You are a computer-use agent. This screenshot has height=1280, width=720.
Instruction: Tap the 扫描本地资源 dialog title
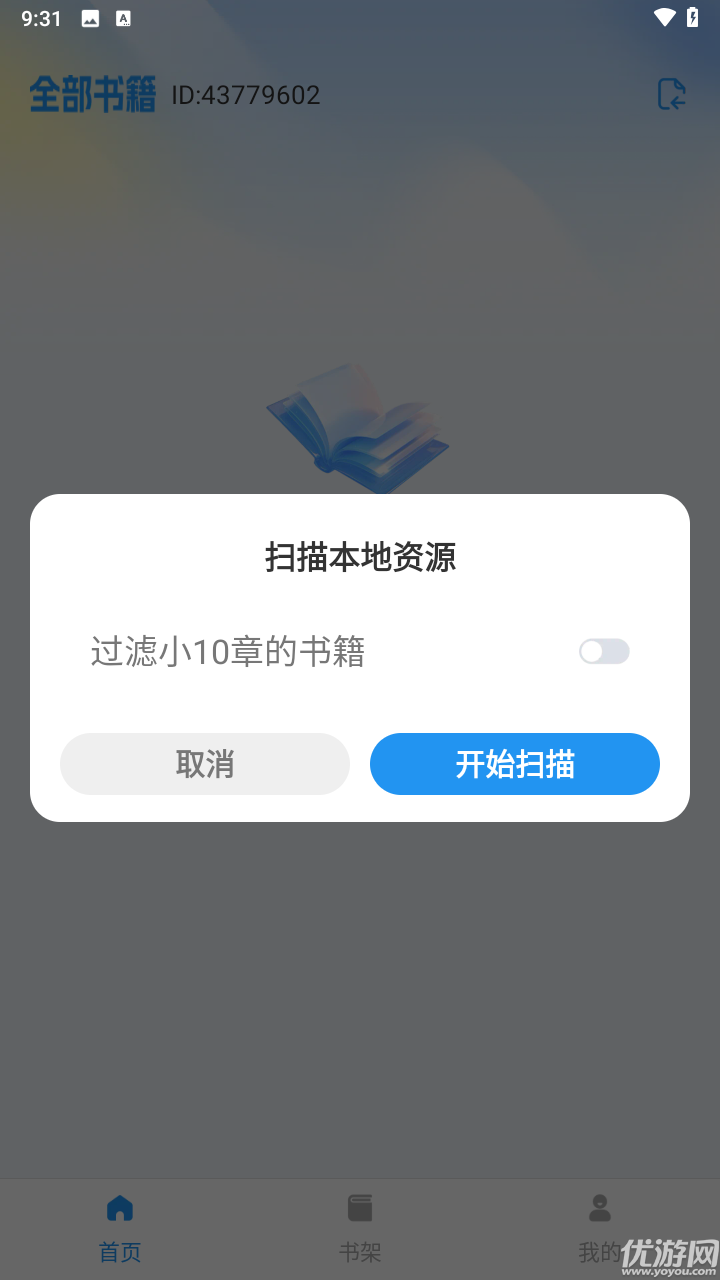pyautogui.click(x=359, y=558)
